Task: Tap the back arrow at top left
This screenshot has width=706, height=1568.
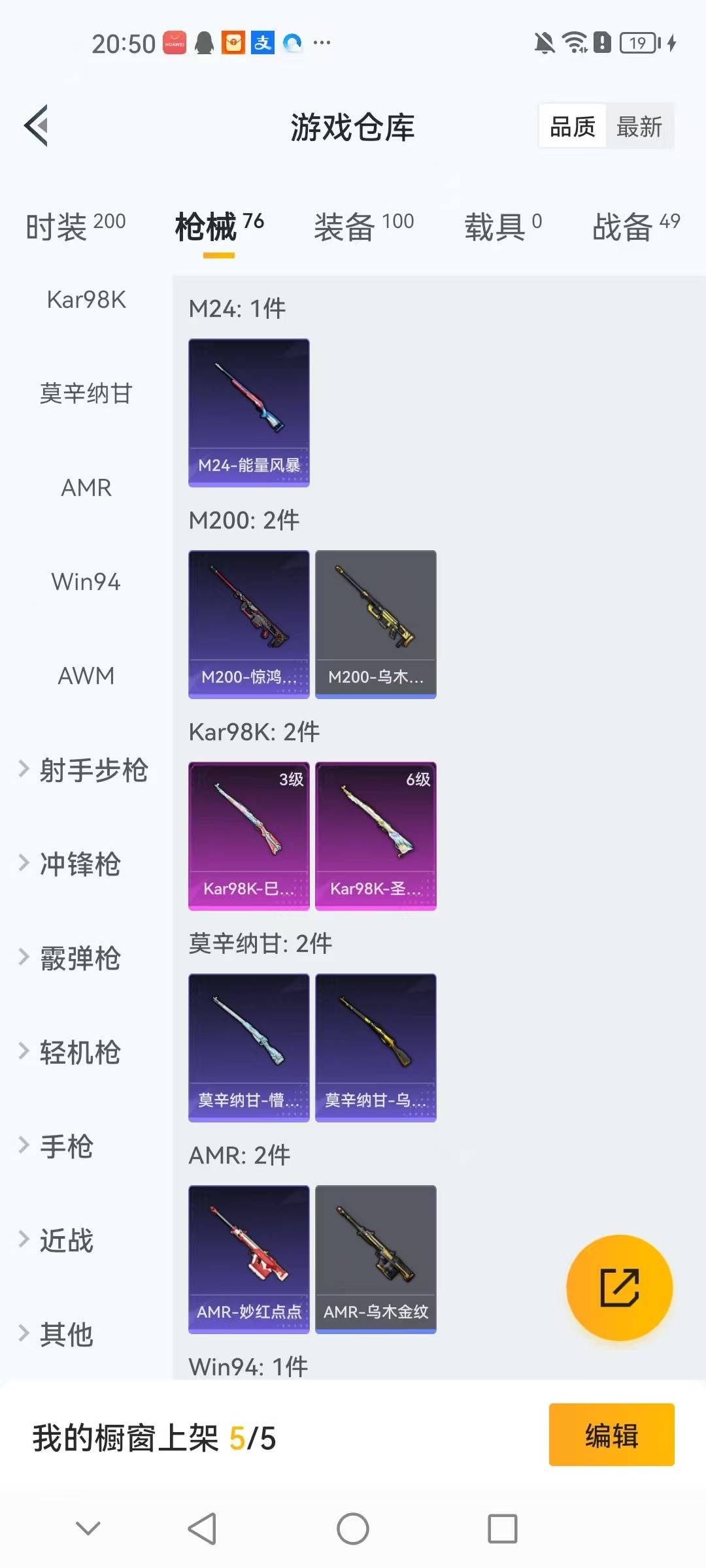Action: (37, 125)
